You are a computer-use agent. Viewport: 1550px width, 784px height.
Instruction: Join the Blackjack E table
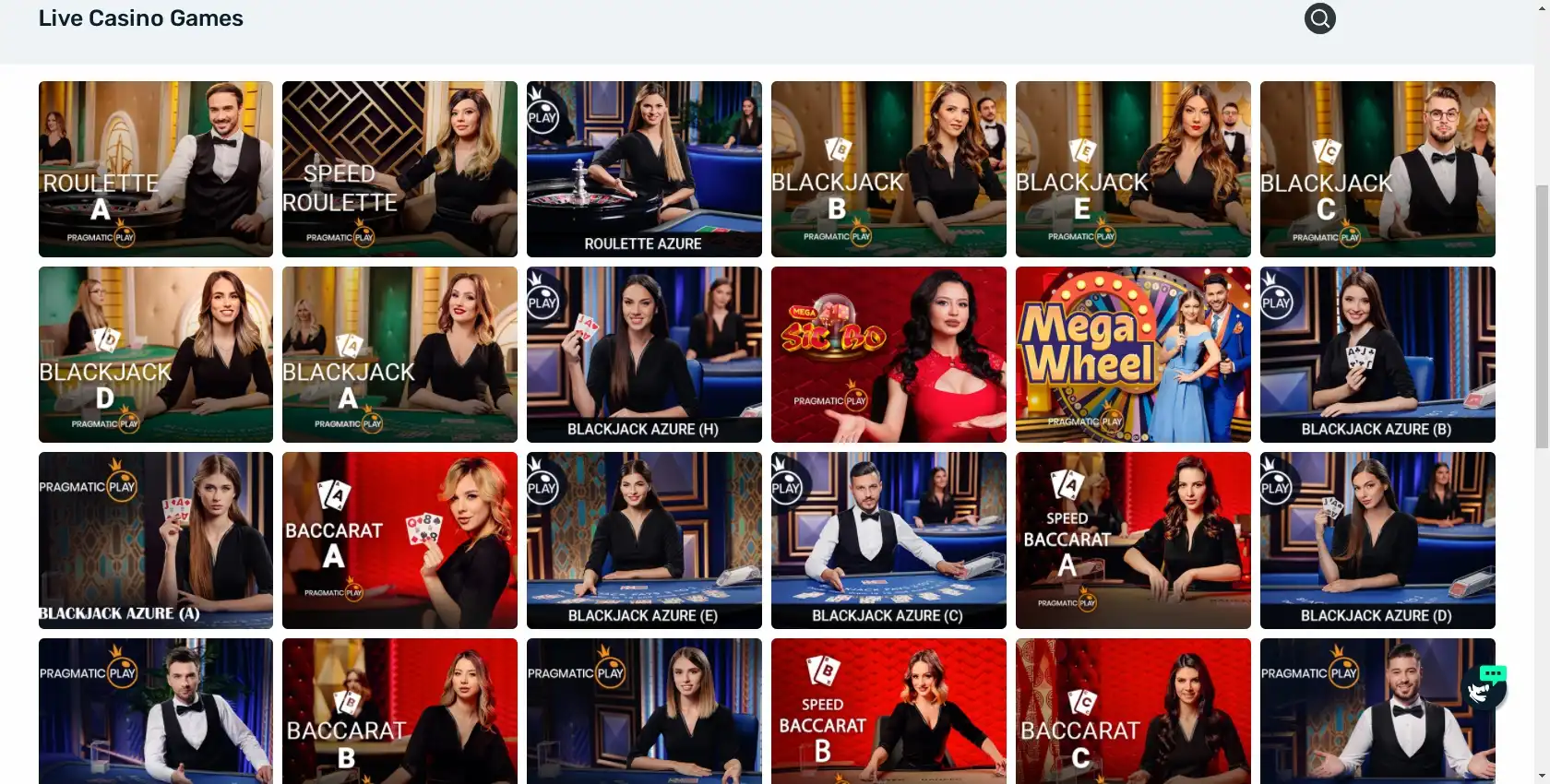click(x=1133, y=169)
